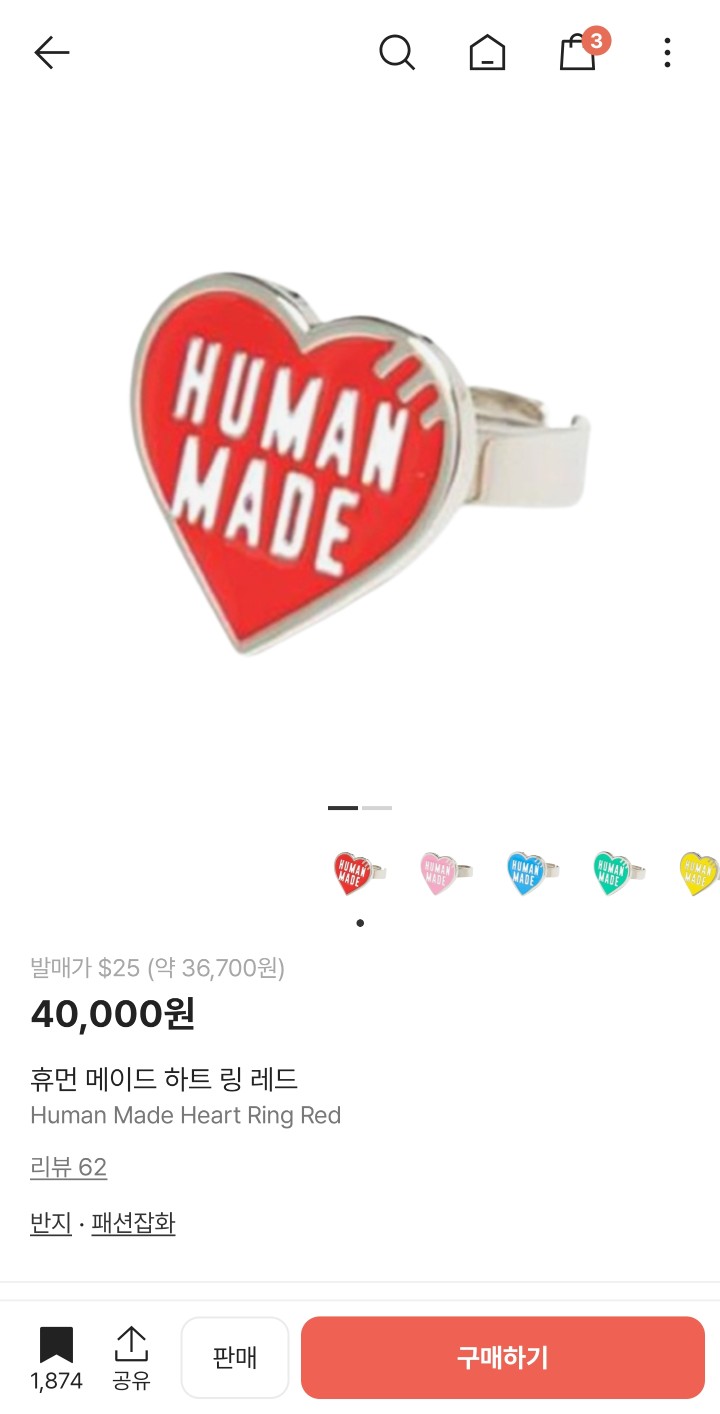Open the three-dot overflow menu
This screenshot has width=720, height=1414.
(667, 52)
